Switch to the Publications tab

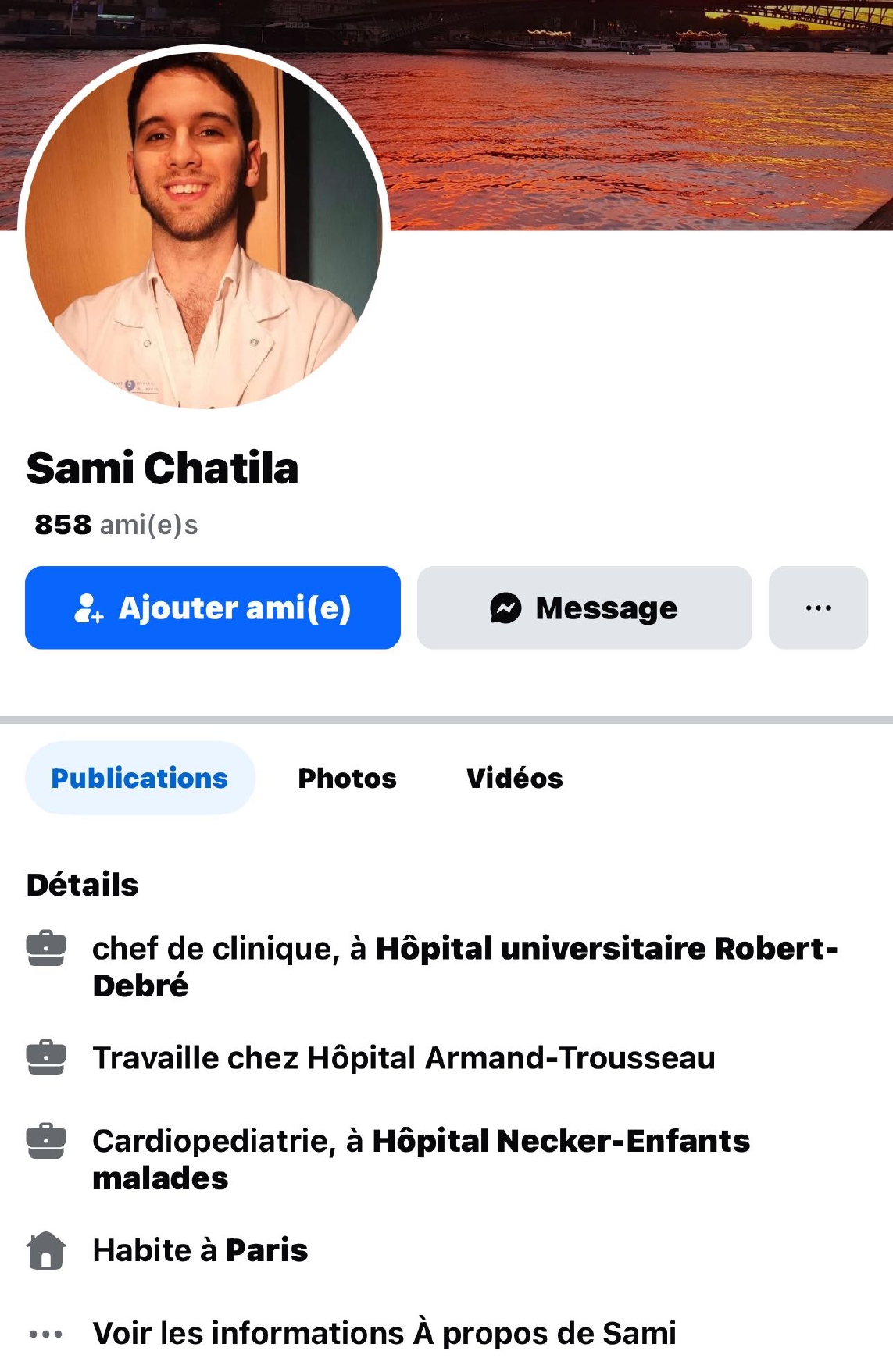click(x=140, y=778)
